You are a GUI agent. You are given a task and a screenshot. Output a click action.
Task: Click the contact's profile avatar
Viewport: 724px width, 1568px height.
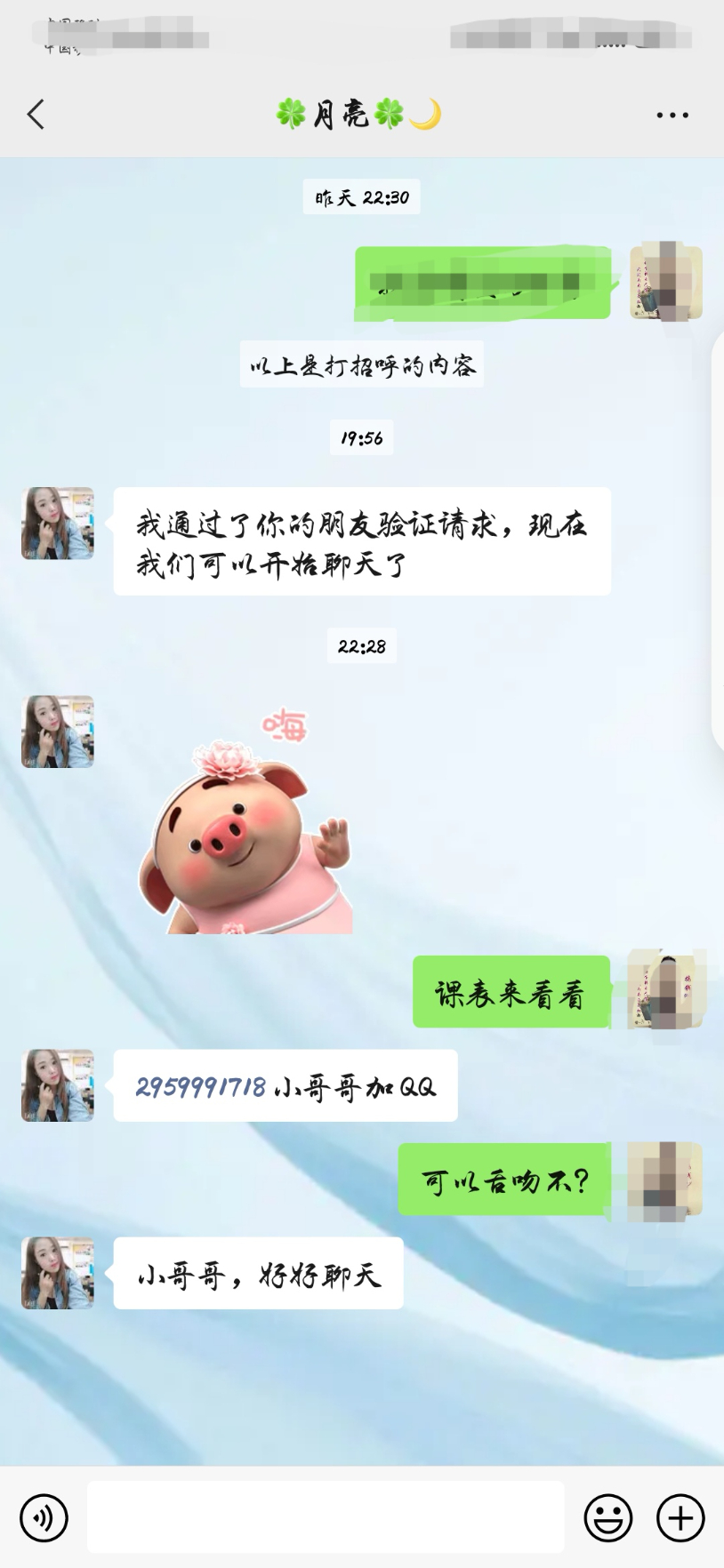pos(57,524)
